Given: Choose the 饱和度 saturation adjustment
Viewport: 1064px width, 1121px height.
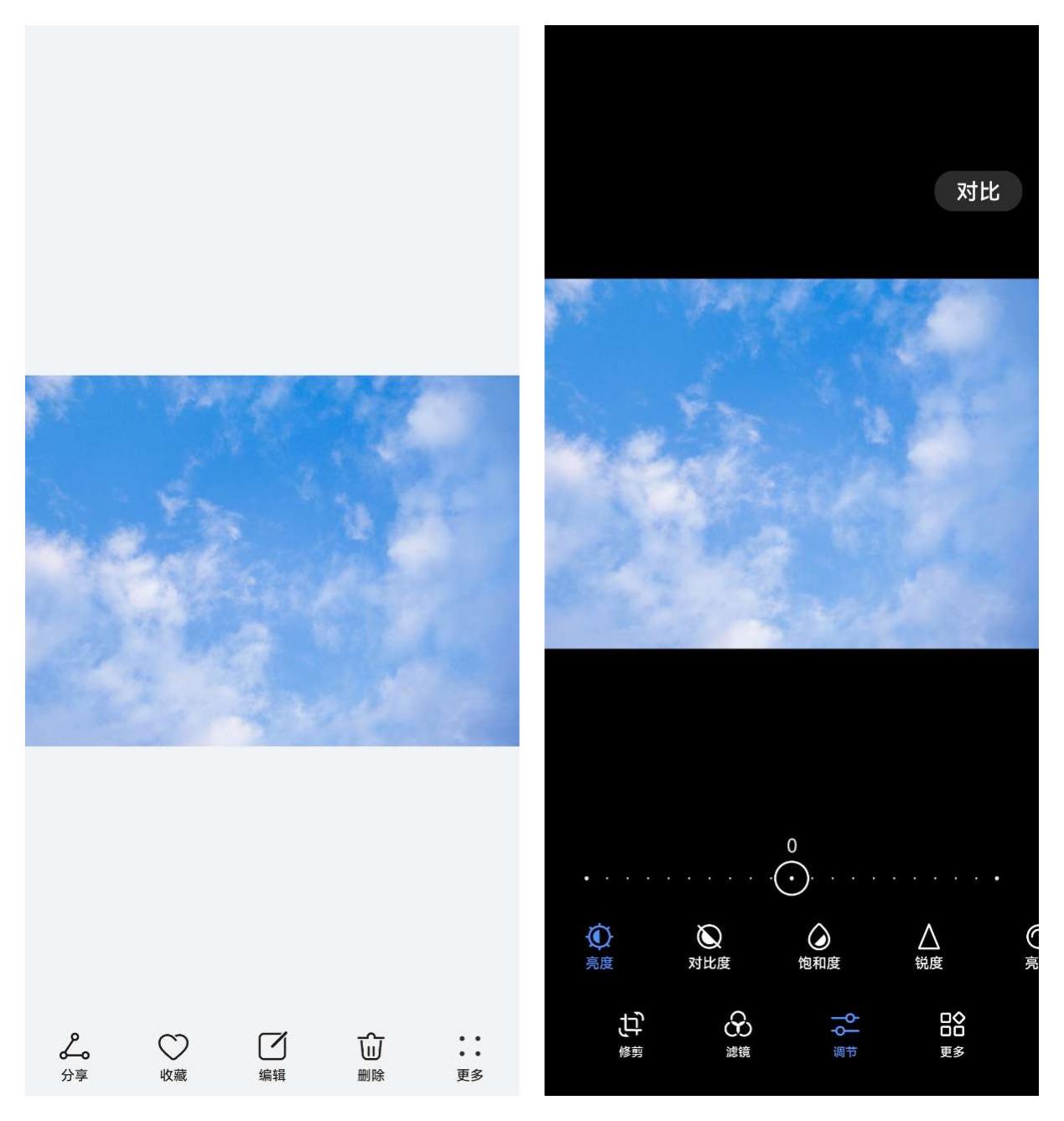Looking at the screenshot, I should (x=819, y=947).
